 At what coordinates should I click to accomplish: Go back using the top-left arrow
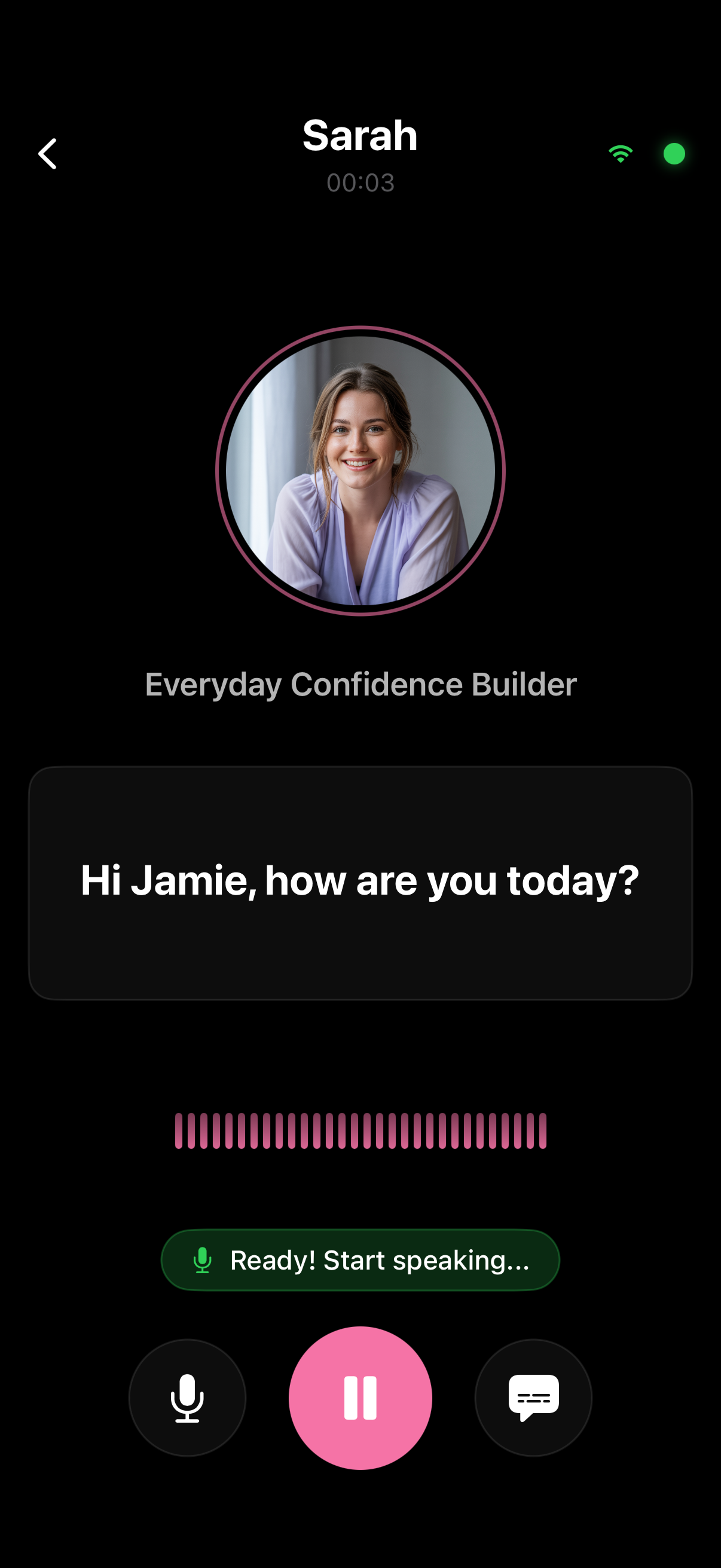click(x=47, y=153)
